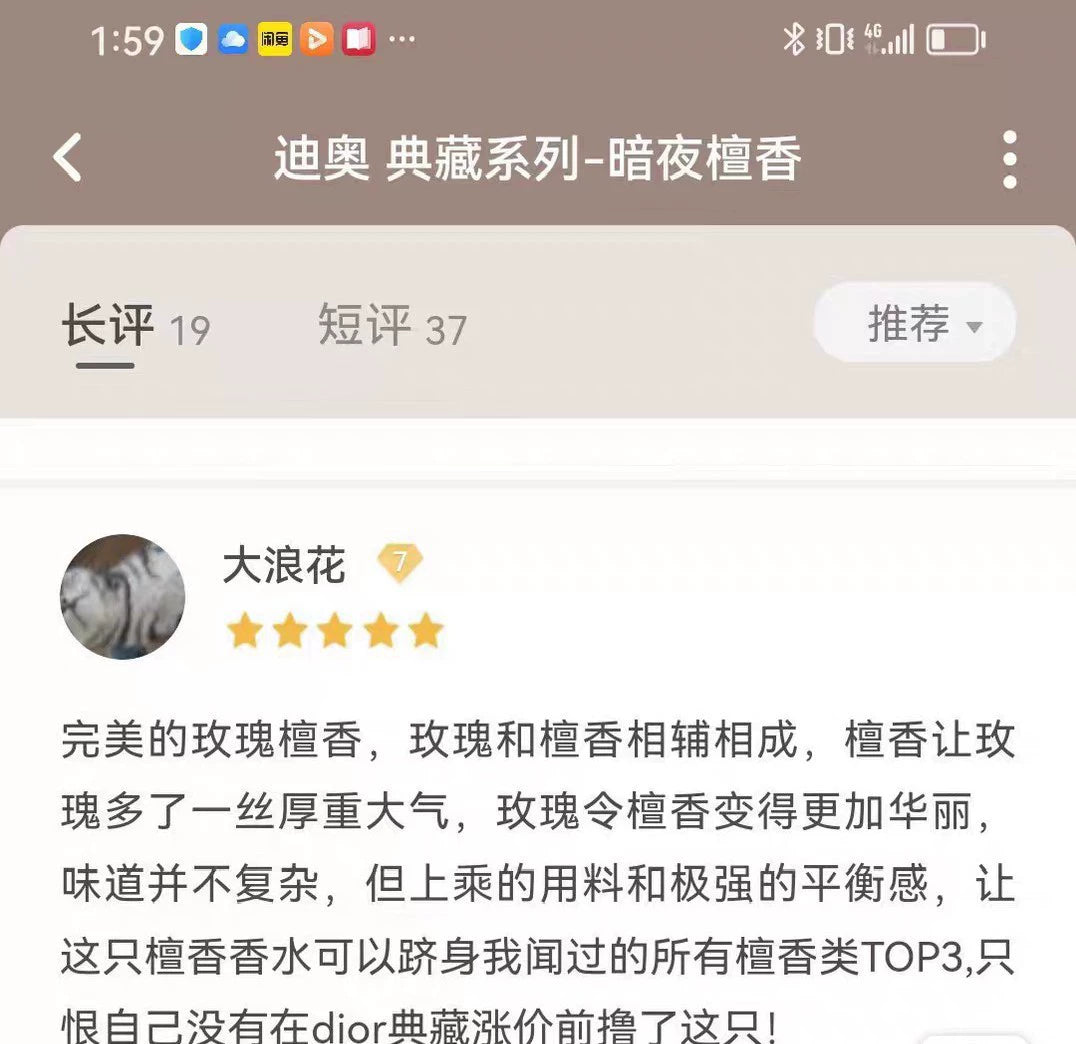Open the three-dot overflow menu

coord(1008,159)
